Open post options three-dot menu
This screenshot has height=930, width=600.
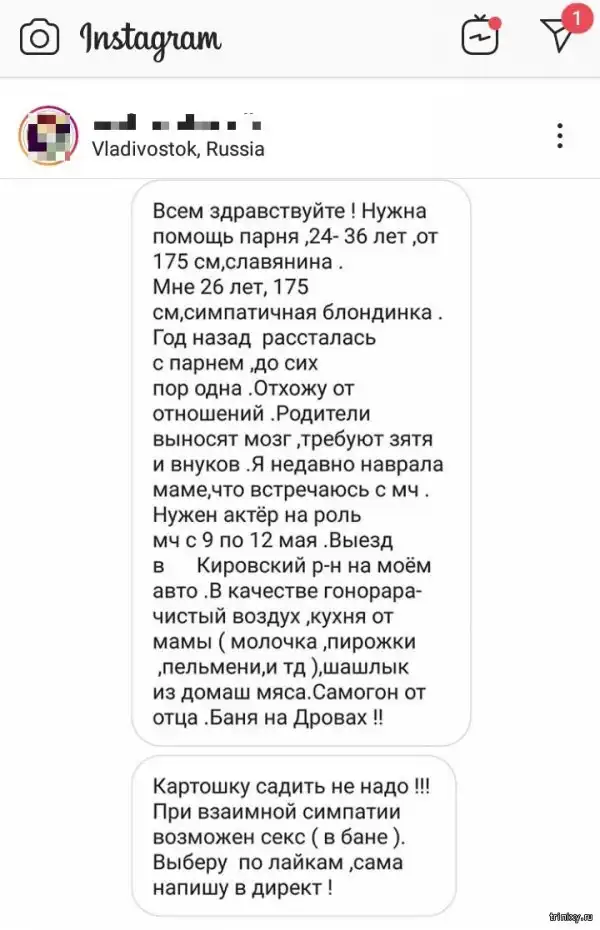(559, 135)
